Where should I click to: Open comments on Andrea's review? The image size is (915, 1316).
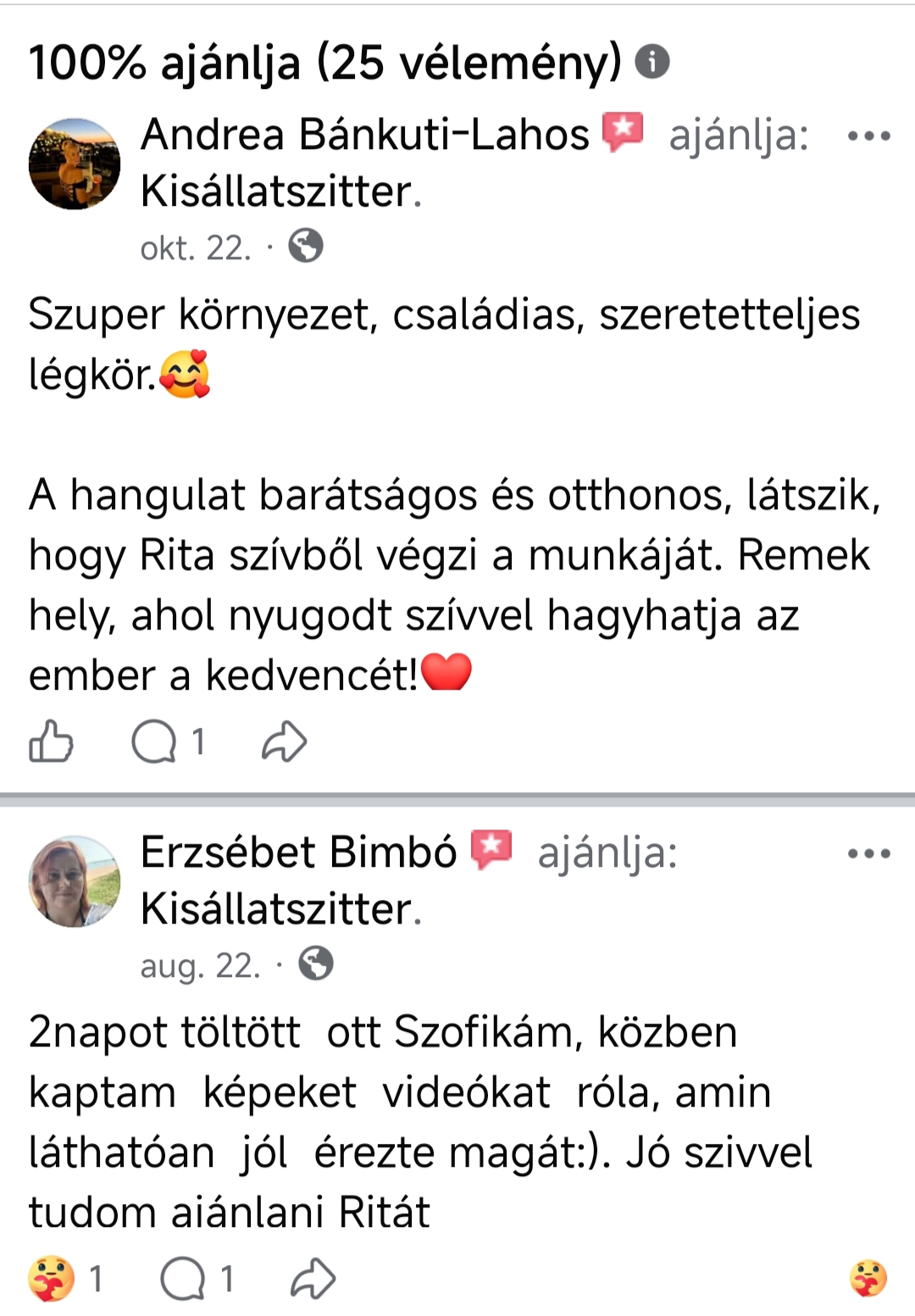click(x=168, y=742)
